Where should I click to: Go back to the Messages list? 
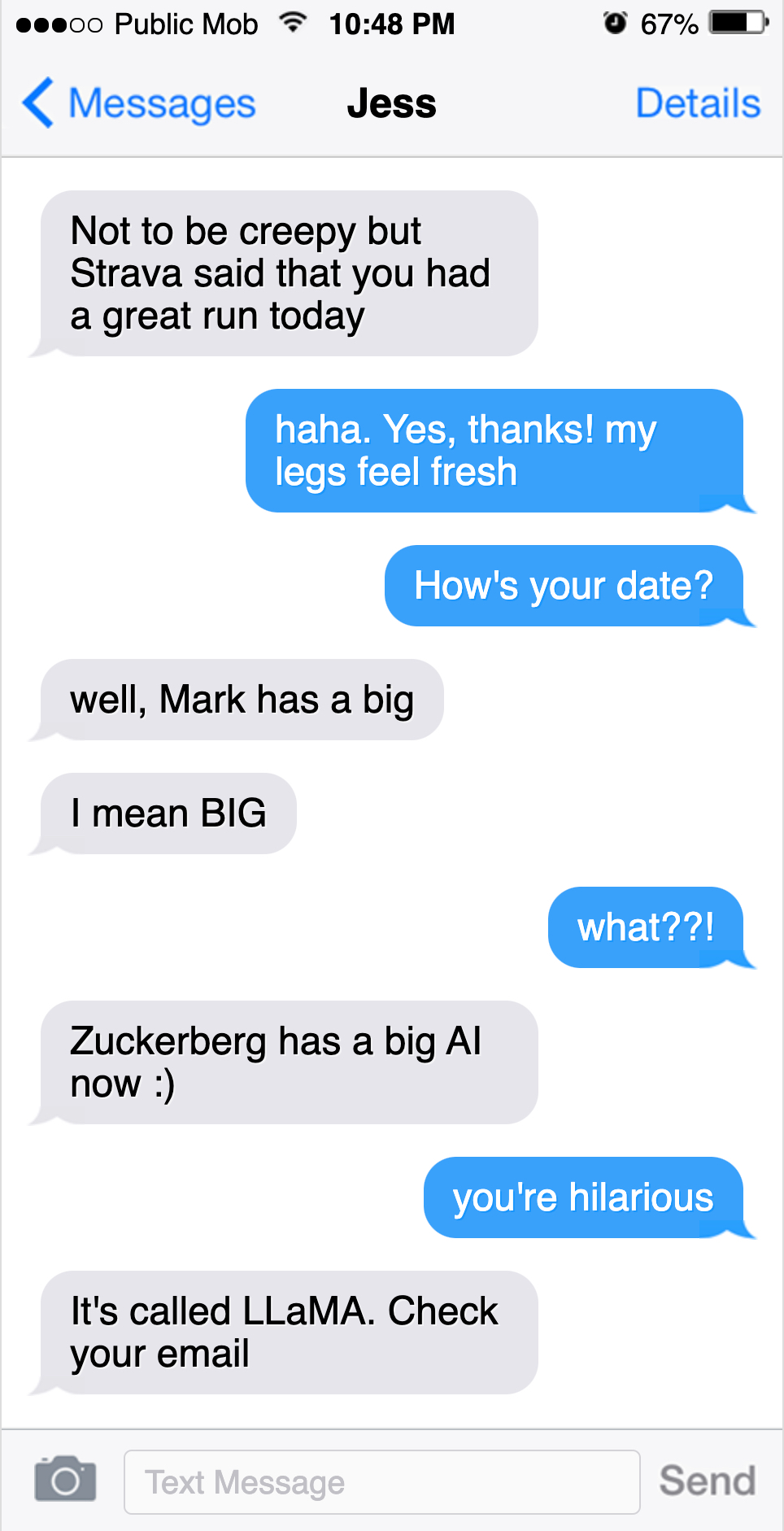(x=138, y=103)
